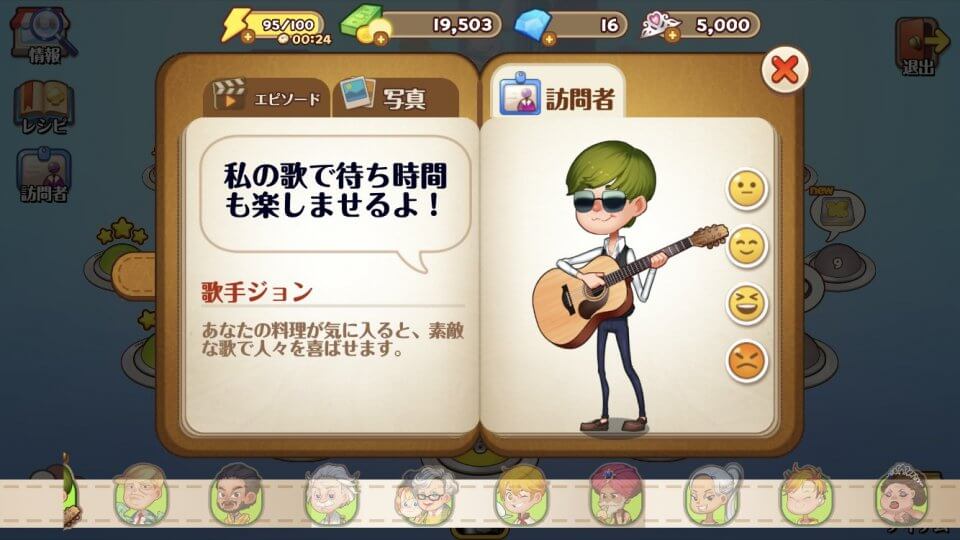Select the 訪問者 tab
The height and width of the screenshot is (540, 960).
point(559,97)
